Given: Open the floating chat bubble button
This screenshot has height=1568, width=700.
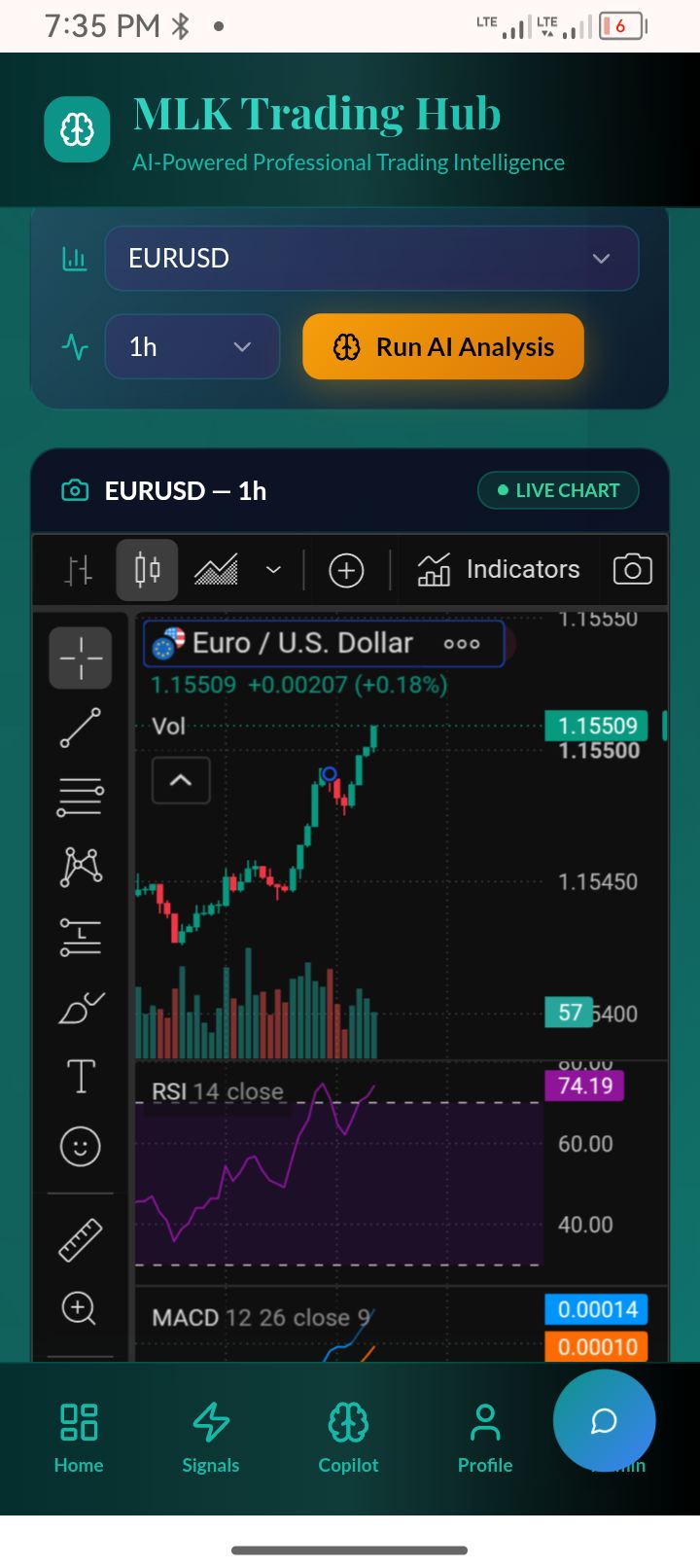Looking at the screenshot, I should [605, 1421].
